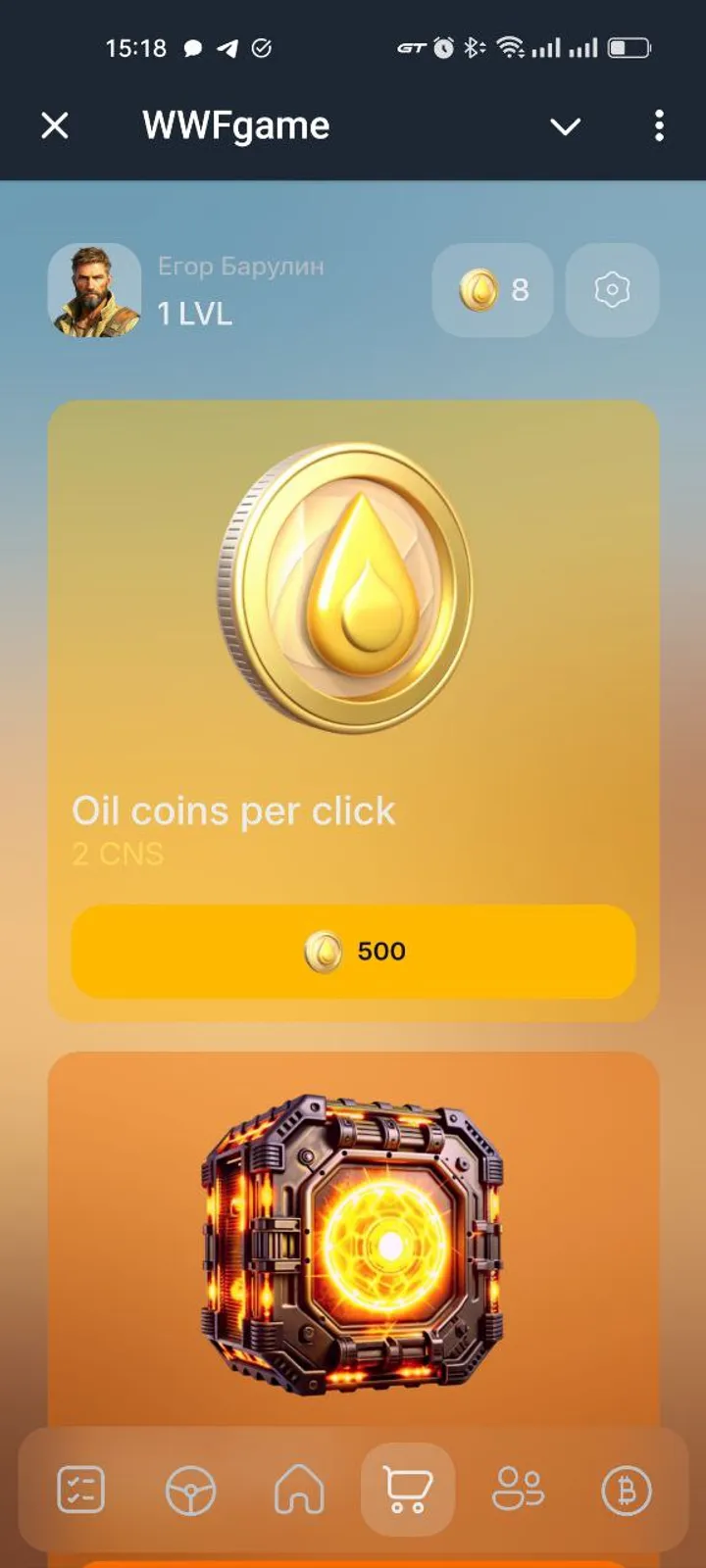The width and height of the screenshot is (706, 1568).
Task: Switch to the steering wheel tab
Action: point(190,1491)
